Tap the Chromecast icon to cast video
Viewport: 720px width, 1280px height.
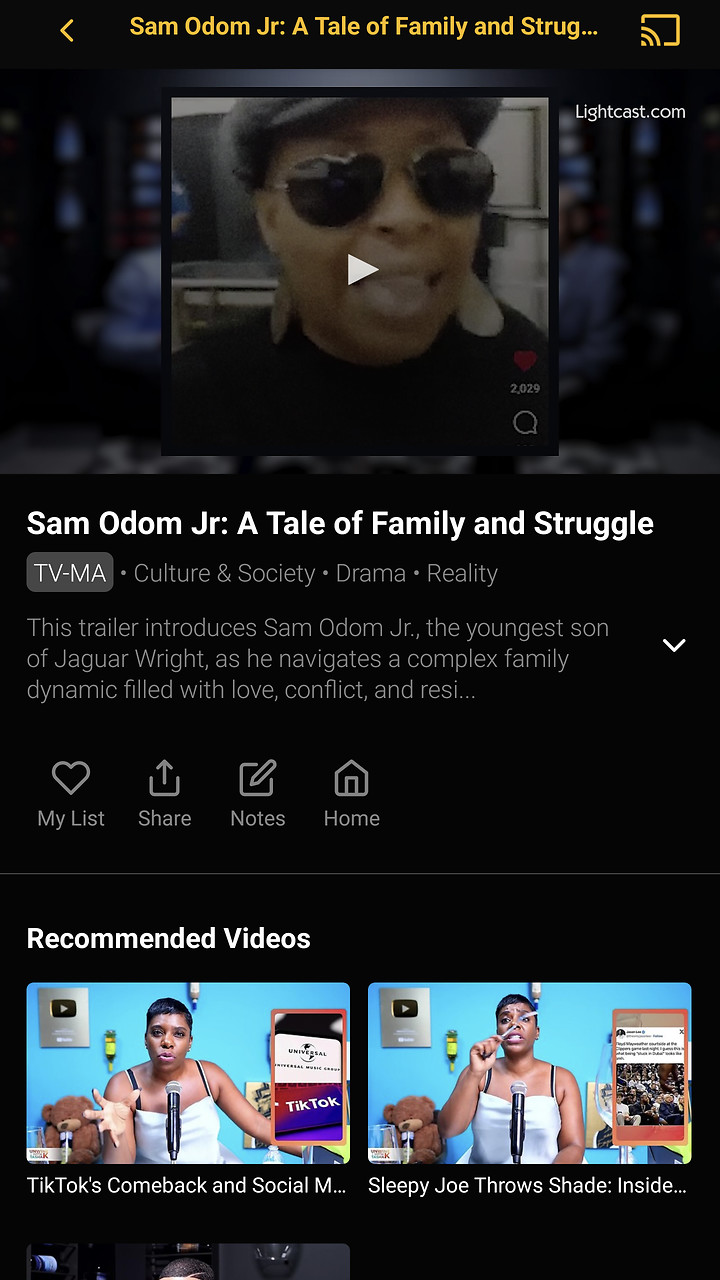tap(659, 31)
